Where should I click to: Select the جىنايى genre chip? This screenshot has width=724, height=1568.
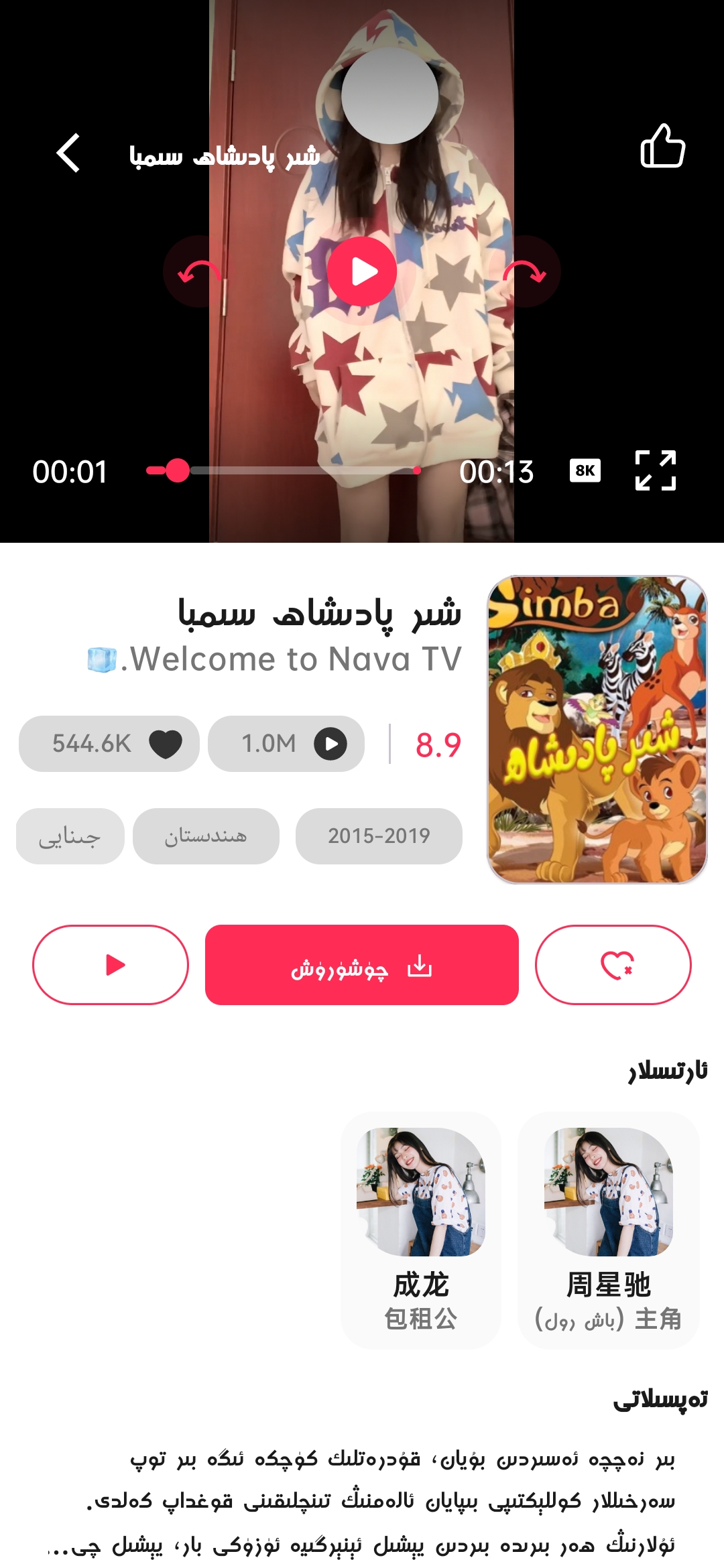[x=70, y=836]
